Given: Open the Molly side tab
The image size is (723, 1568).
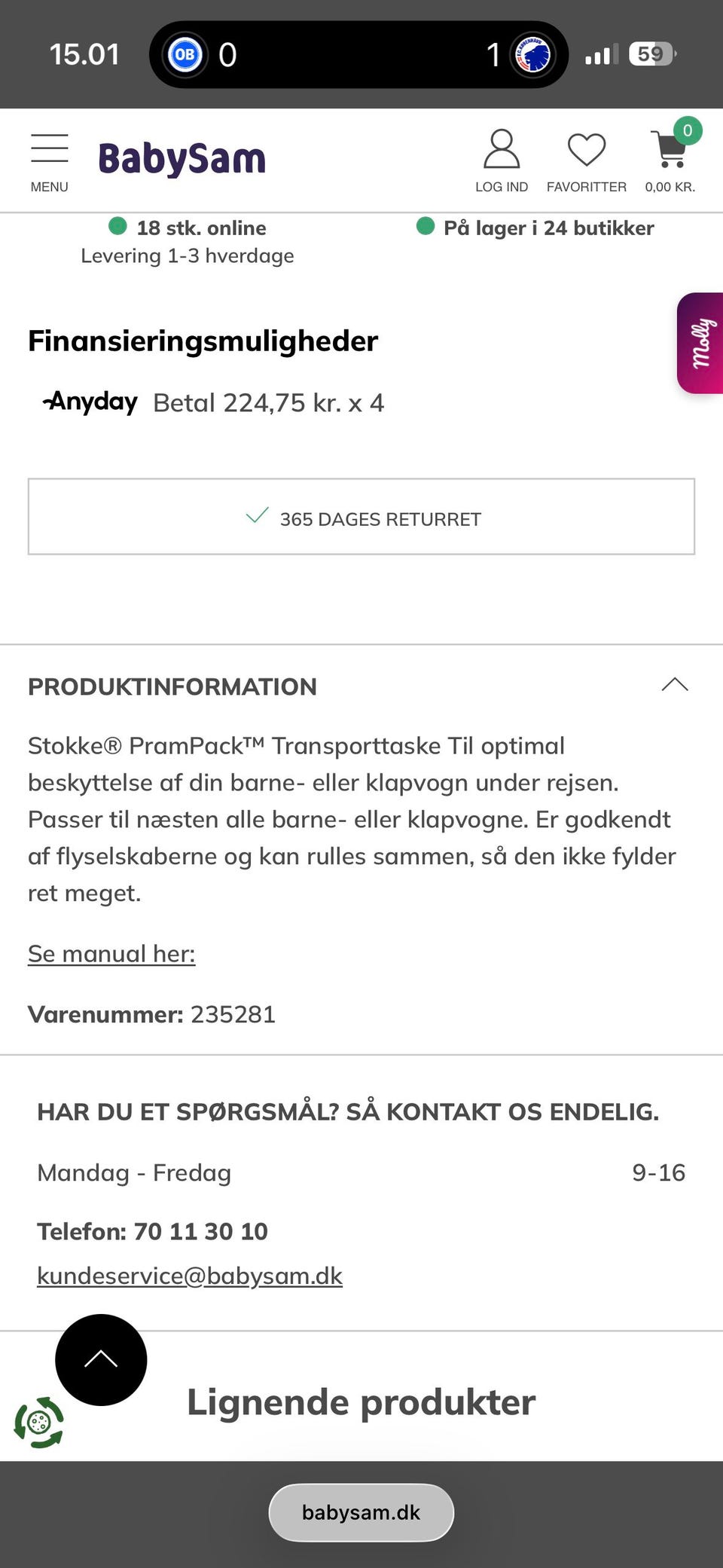Looking at the screenshot, I should 701,343.
